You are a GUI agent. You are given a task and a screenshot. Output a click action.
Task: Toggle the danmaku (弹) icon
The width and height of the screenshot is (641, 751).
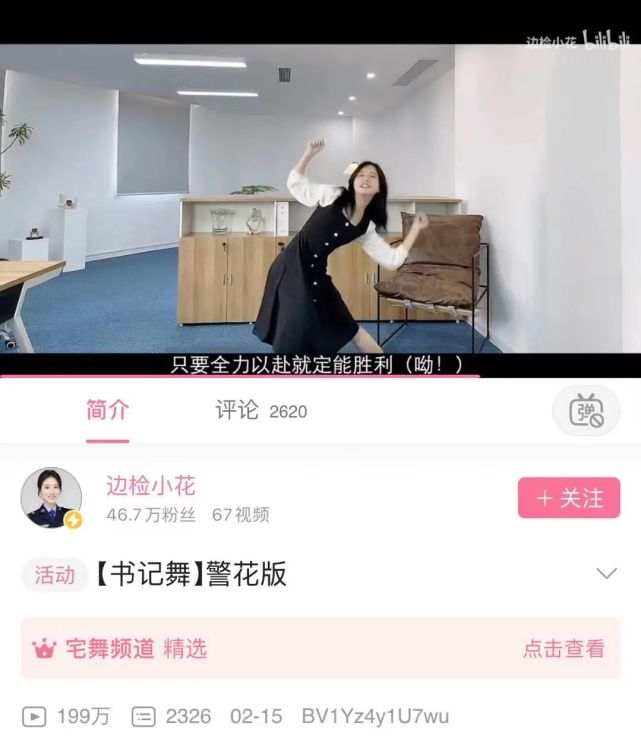pos(586,411)
